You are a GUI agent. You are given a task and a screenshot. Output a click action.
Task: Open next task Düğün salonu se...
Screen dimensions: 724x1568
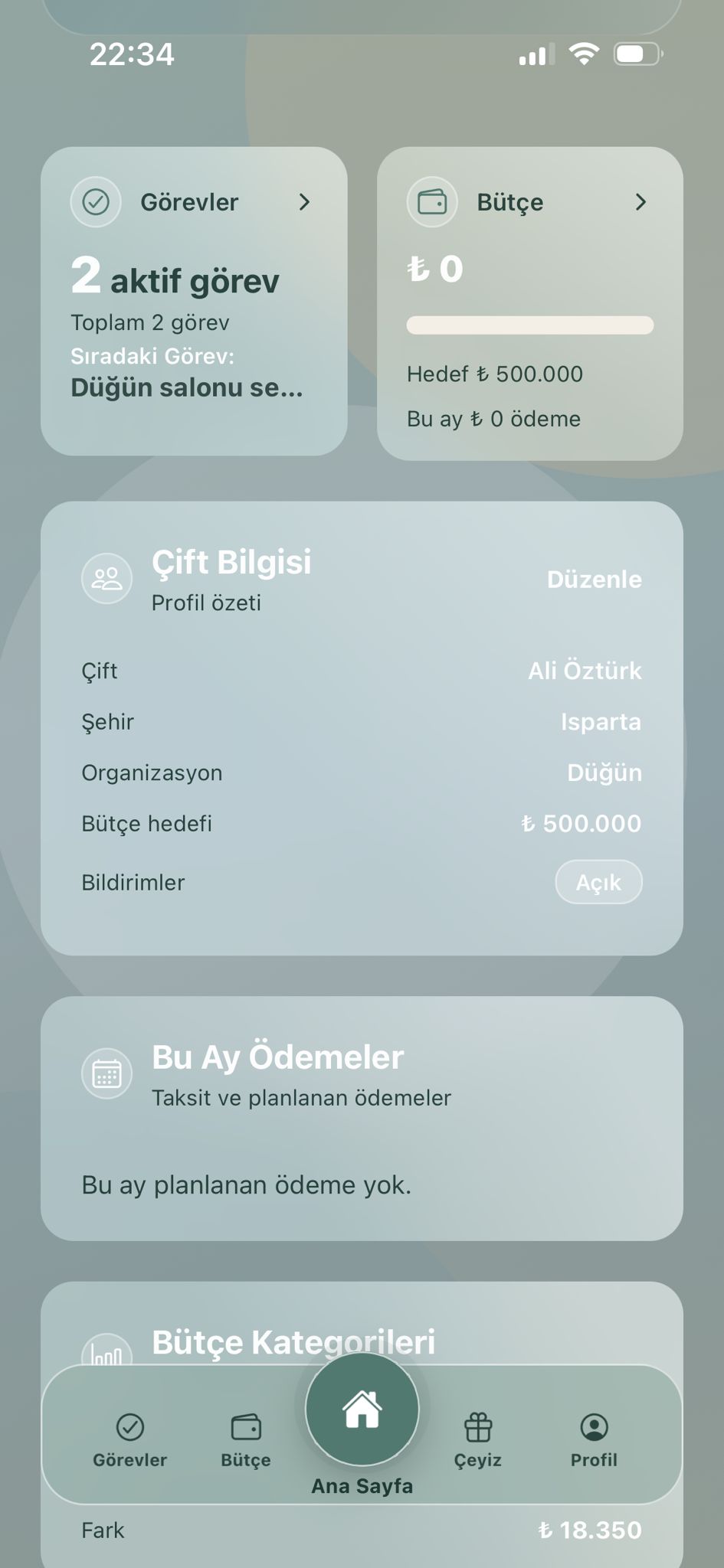click(x=187, y=387)
